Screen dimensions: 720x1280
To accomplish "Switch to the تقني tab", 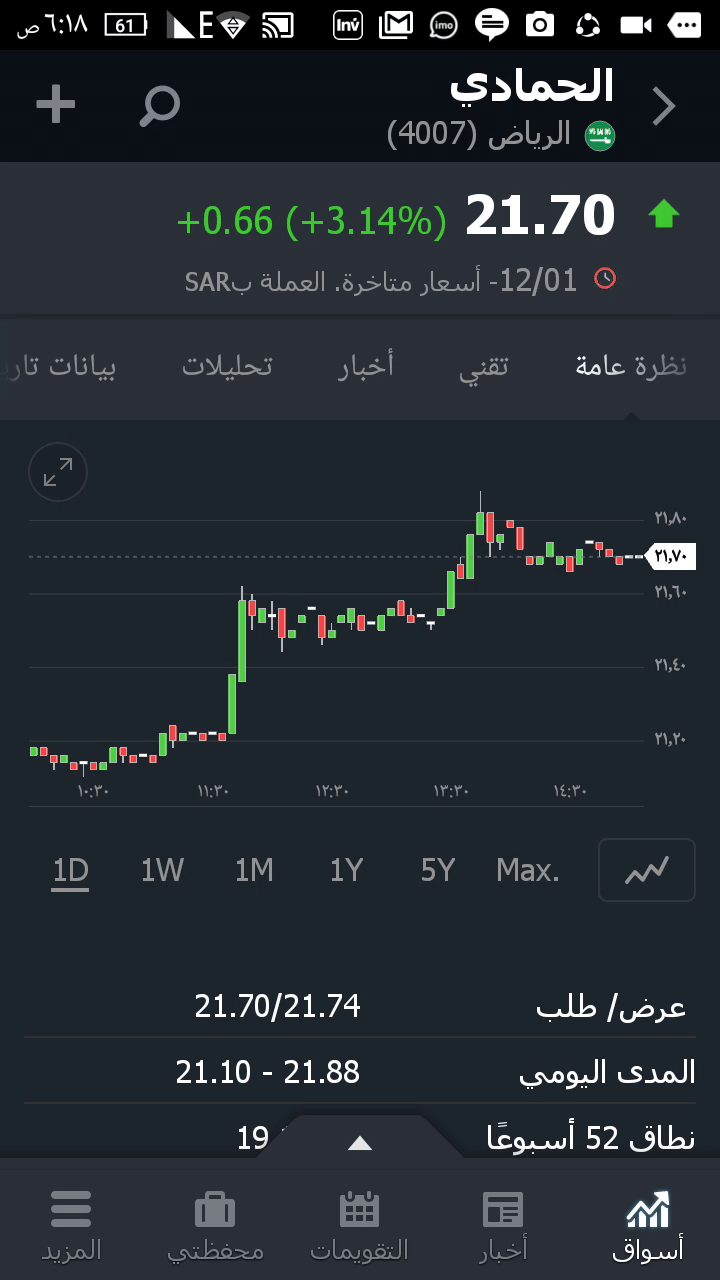I will [x=484, y=366].
